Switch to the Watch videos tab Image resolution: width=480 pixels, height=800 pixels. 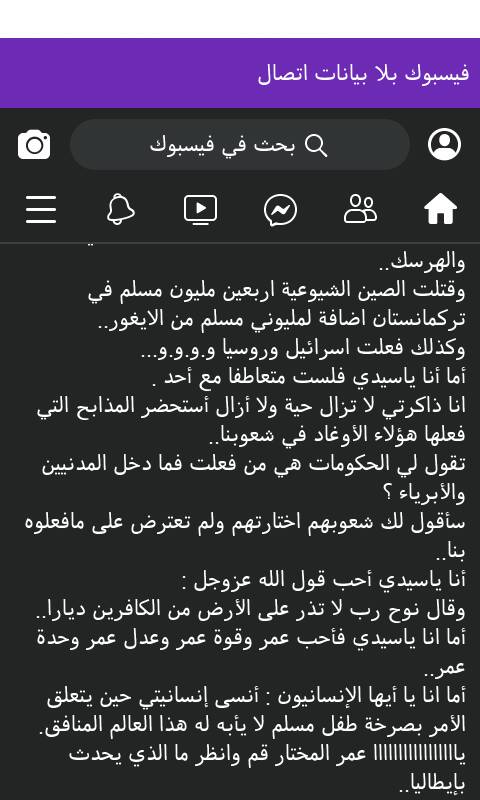200,210
